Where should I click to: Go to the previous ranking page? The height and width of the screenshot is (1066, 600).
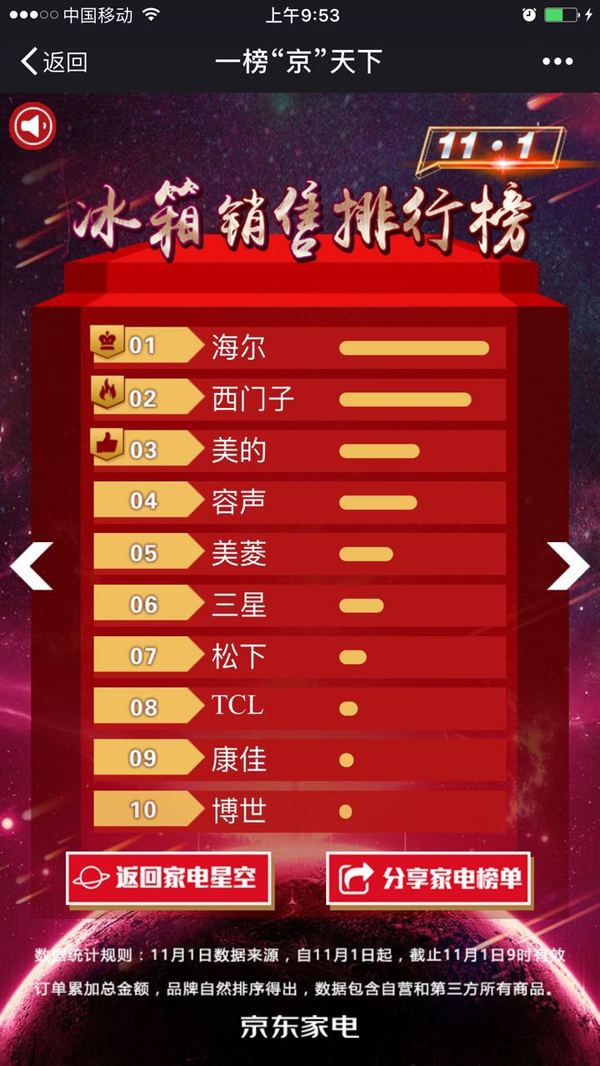[x=31, y=566]
